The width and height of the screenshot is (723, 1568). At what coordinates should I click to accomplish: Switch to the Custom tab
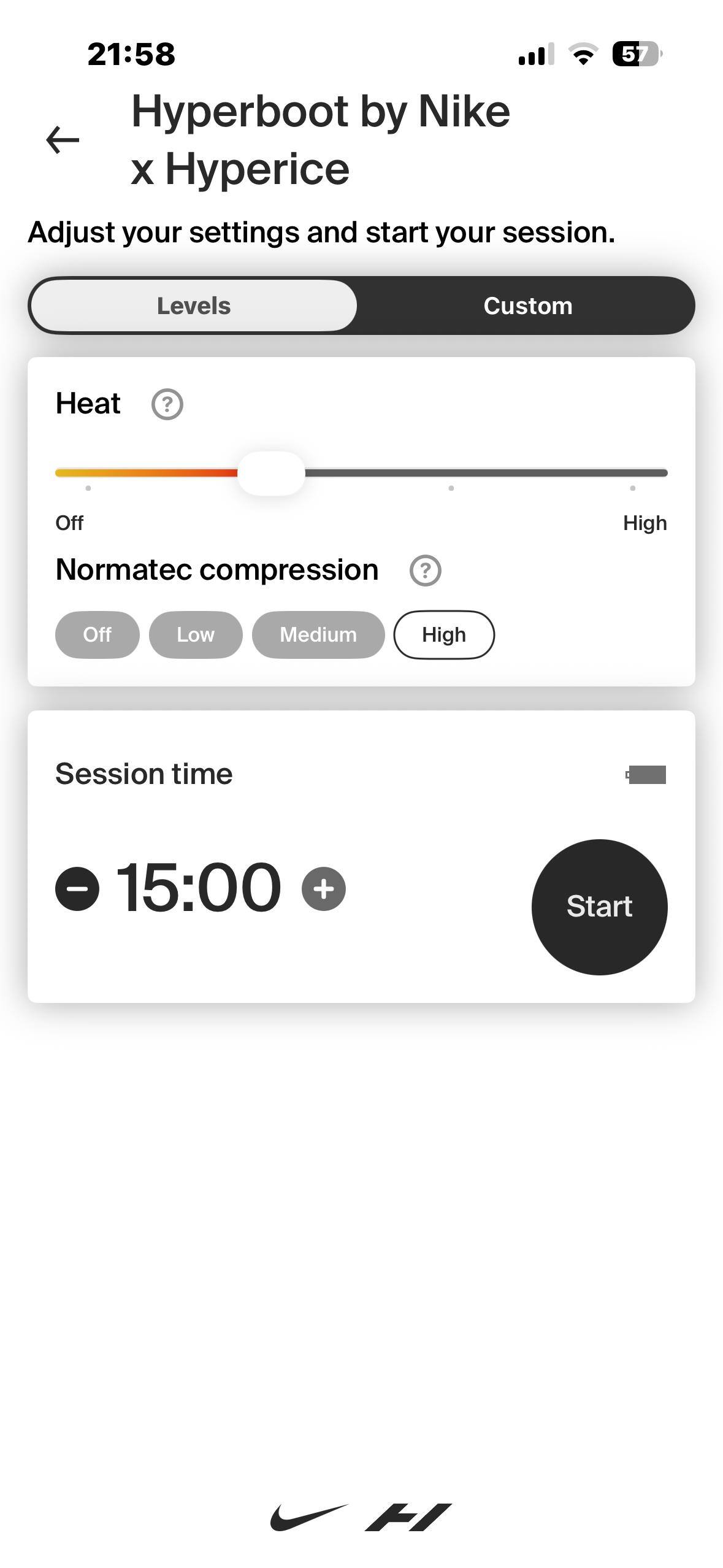click(527, 306)
